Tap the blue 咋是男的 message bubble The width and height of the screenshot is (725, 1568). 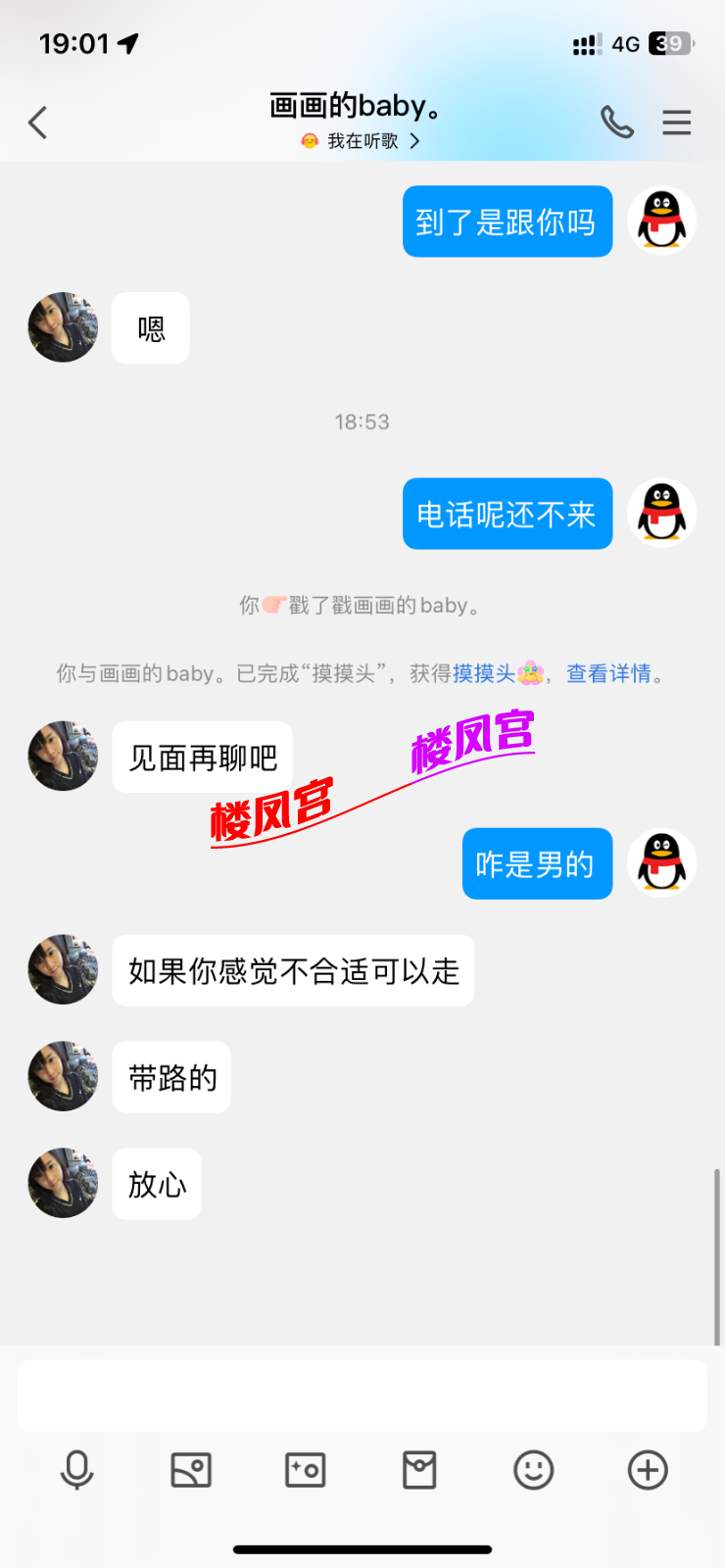tap(537, 863)
